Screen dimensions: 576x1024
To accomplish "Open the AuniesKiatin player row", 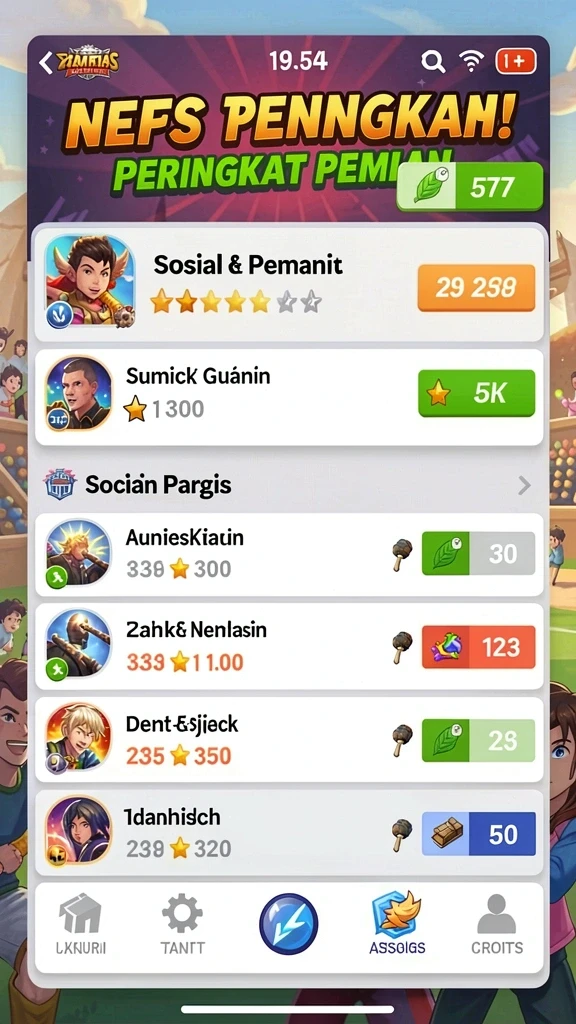I will click(x=289, y=554).
